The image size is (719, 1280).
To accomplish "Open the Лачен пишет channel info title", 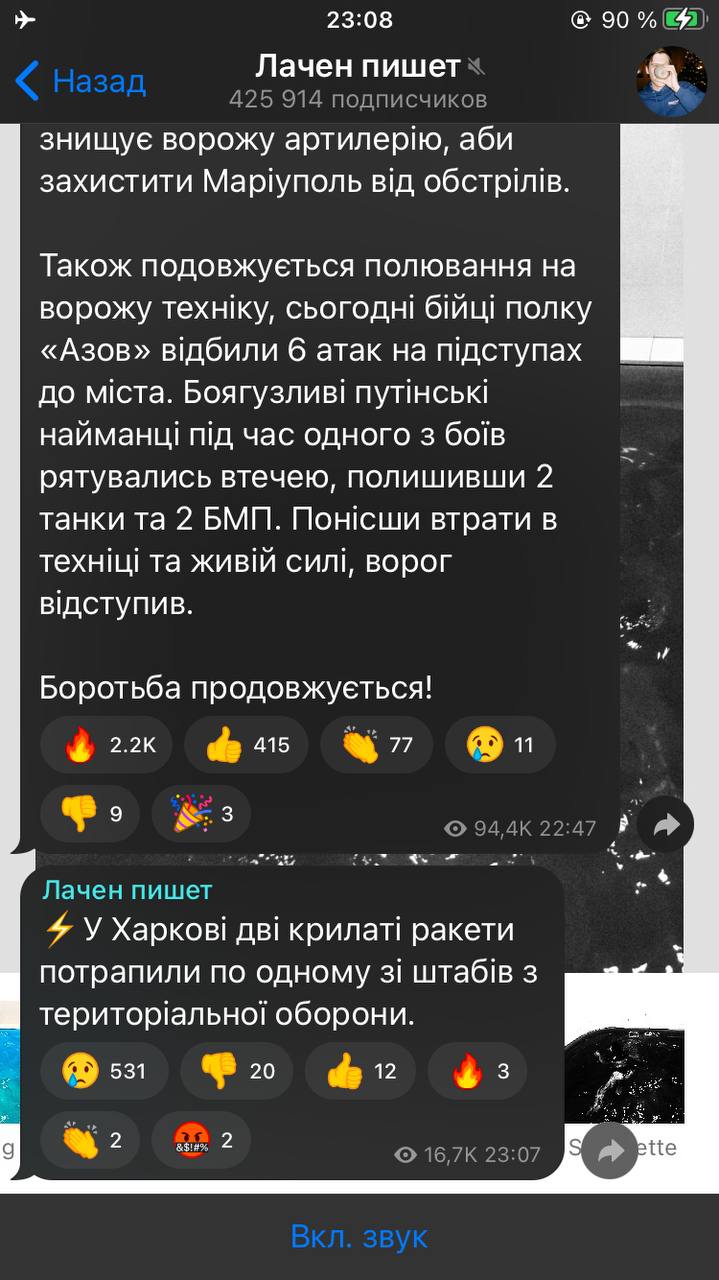I will pyautogui.click(x=357, y=67).
